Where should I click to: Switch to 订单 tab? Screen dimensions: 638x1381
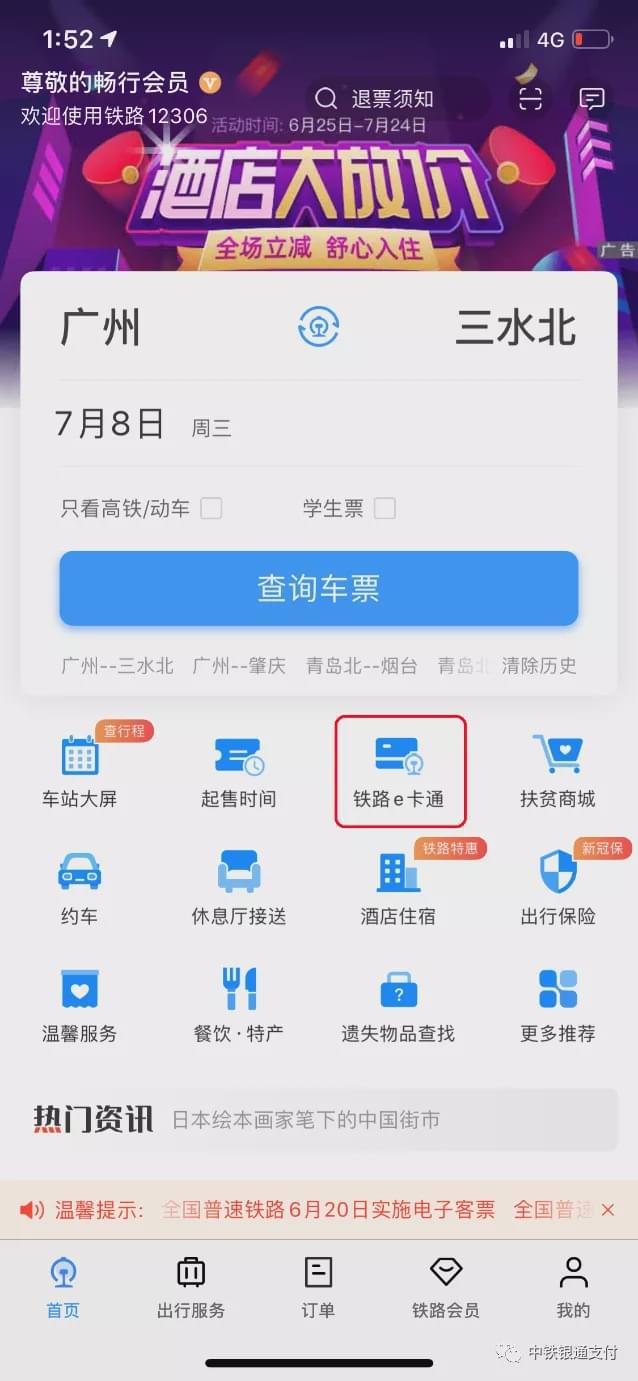tap(318, 1287)
